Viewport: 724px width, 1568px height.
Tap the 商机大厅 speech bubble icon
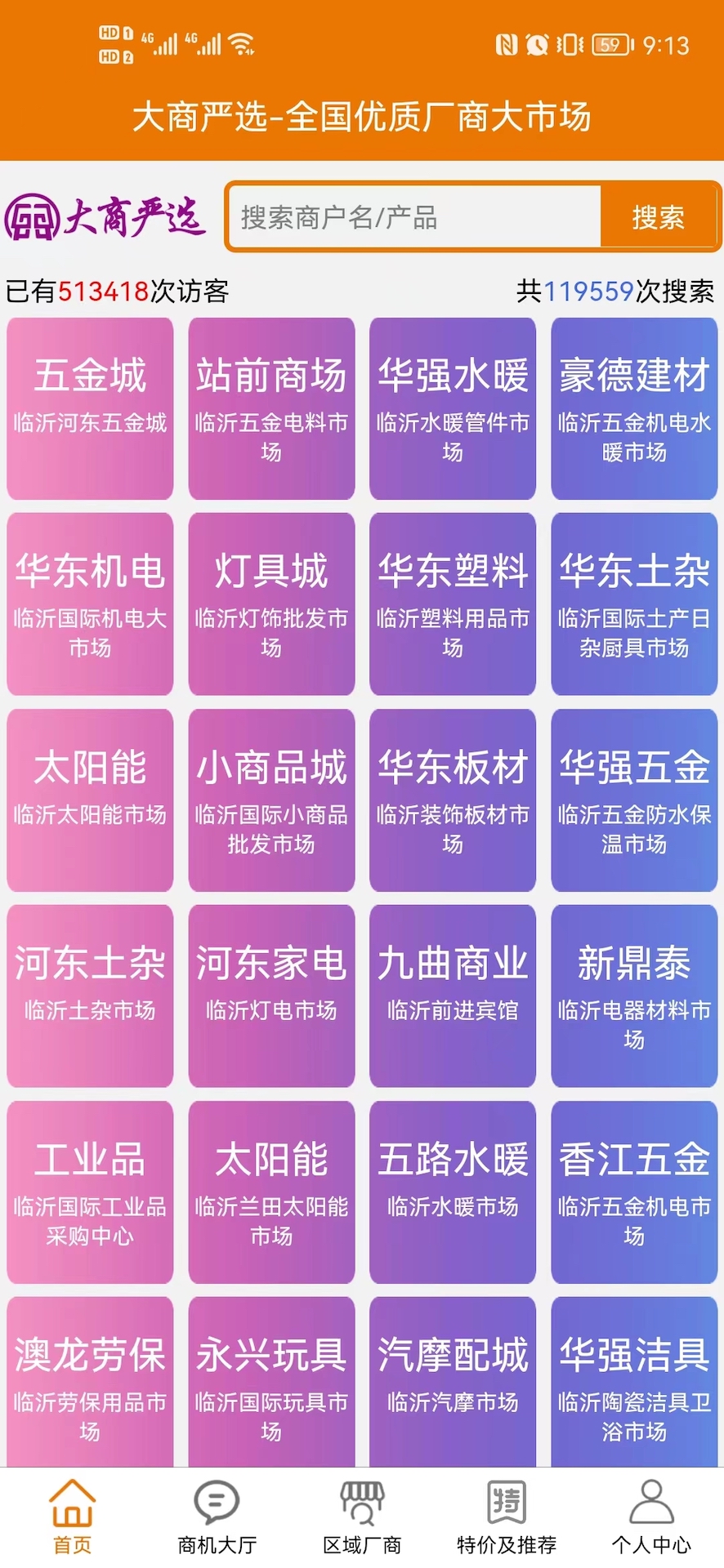click(215, 1503)
